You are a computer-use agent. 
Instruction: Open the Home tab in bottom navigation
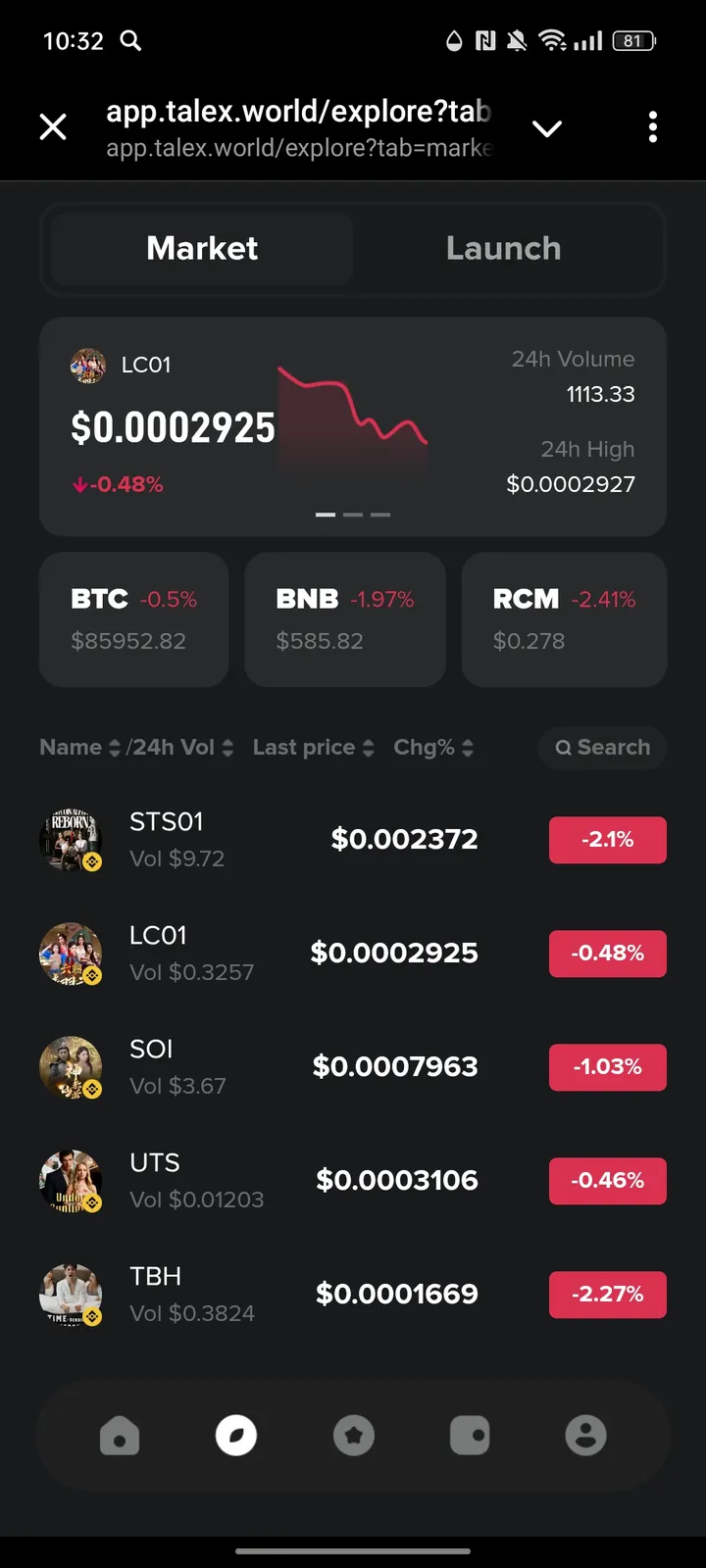(119, 1435)
